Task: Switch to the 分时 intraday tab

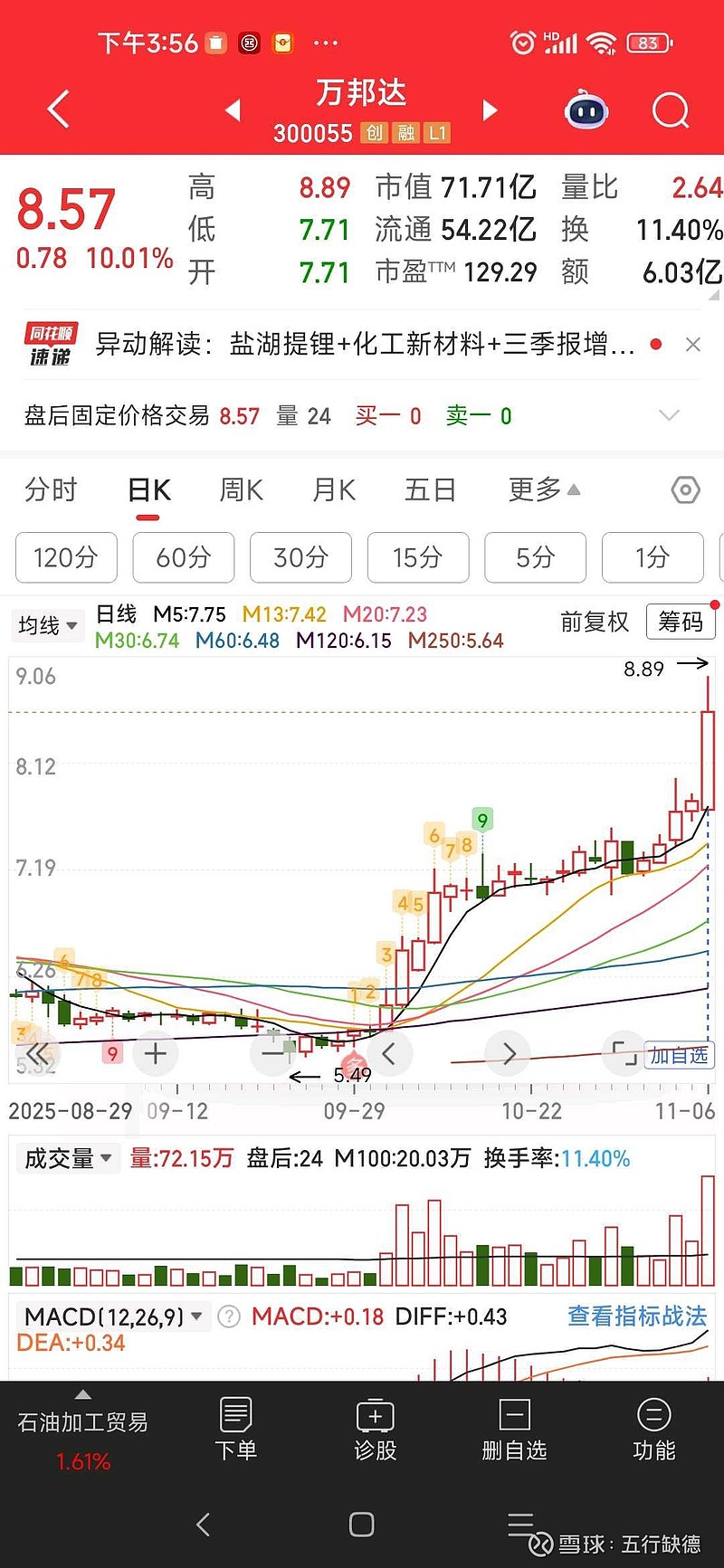Action: point(50,489)
